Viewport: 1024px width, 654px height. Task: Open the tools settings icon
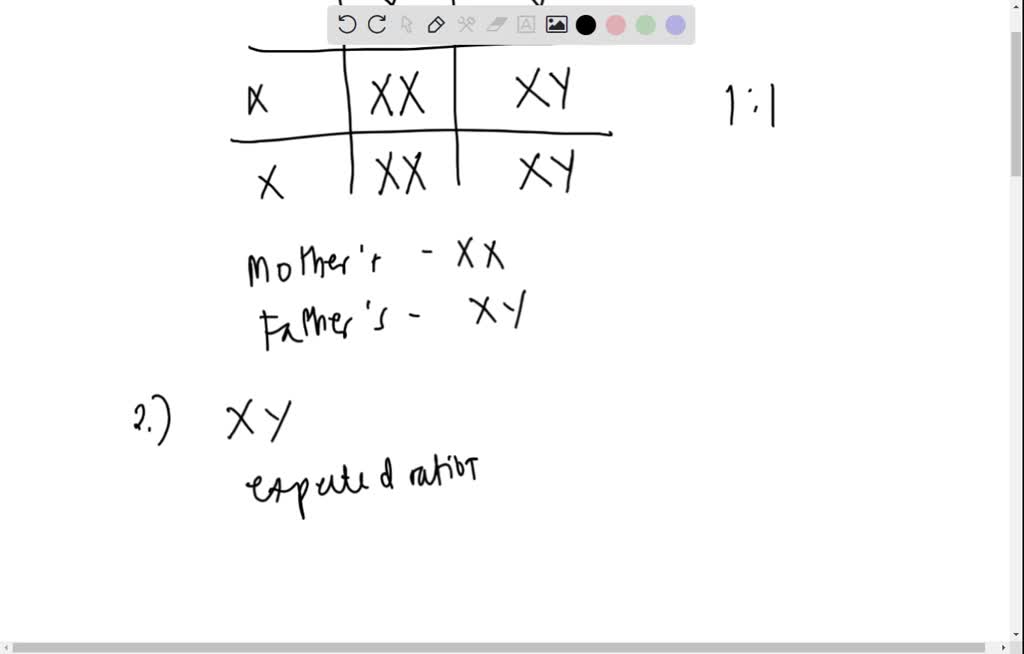(466, 25)
